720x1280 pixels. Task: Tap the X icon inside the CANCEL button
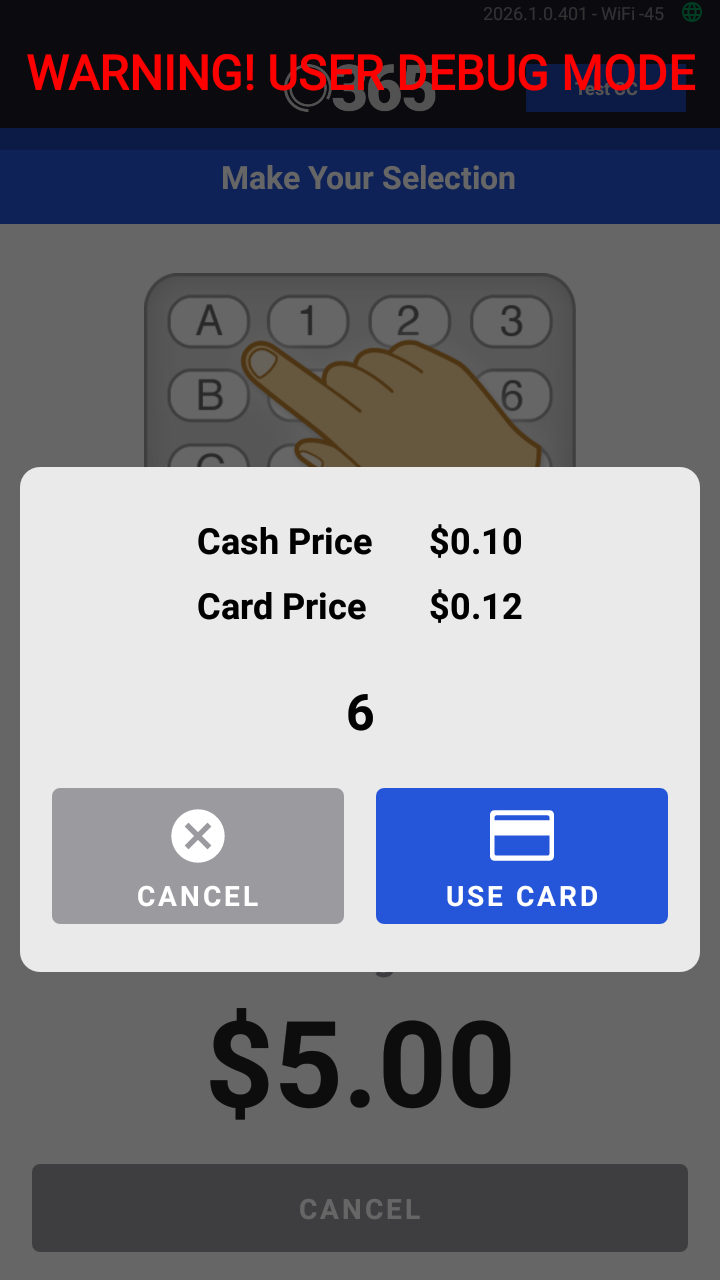(x=197, y=836)
